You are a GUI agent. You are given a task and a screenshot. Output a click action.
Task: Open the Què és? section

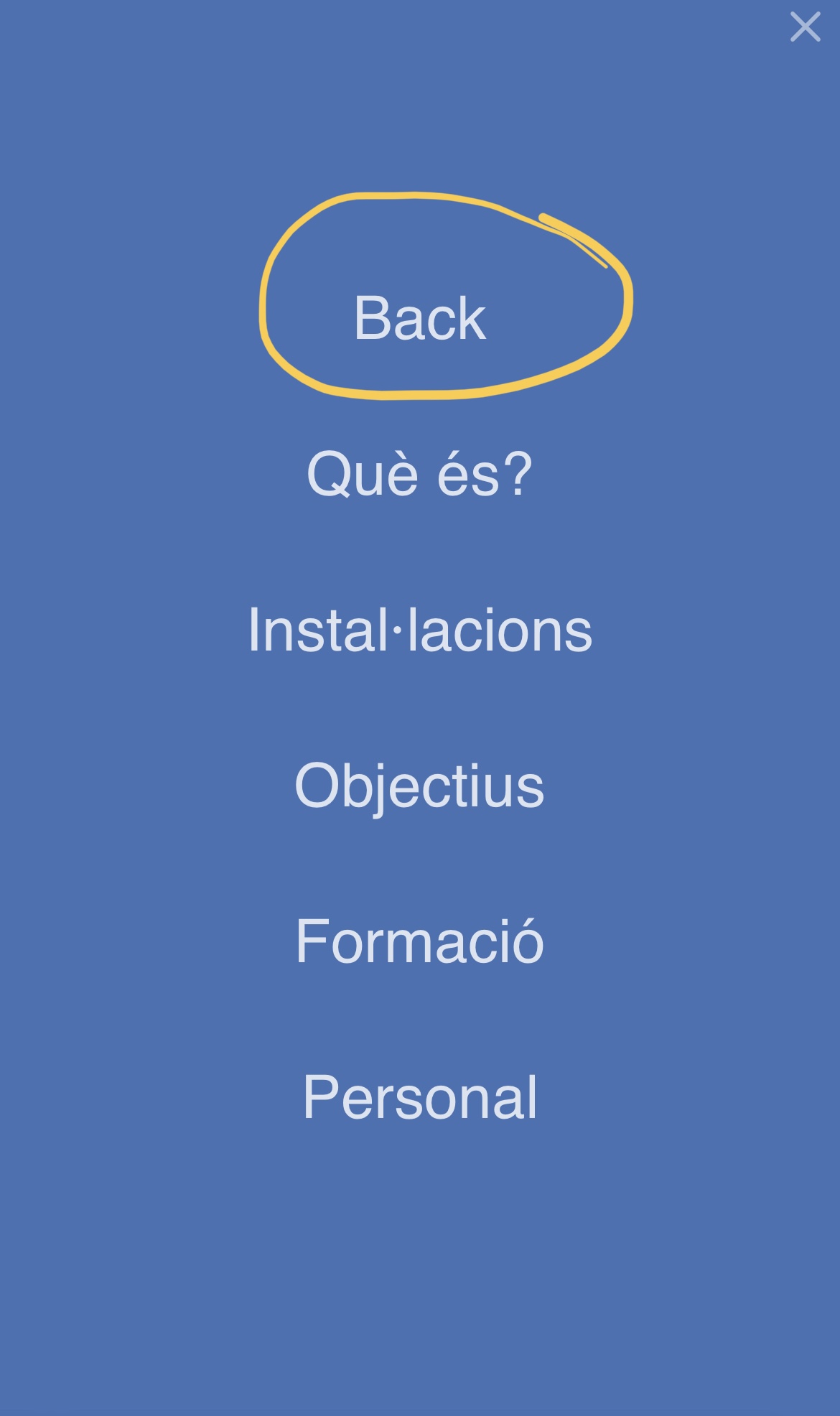420,474
